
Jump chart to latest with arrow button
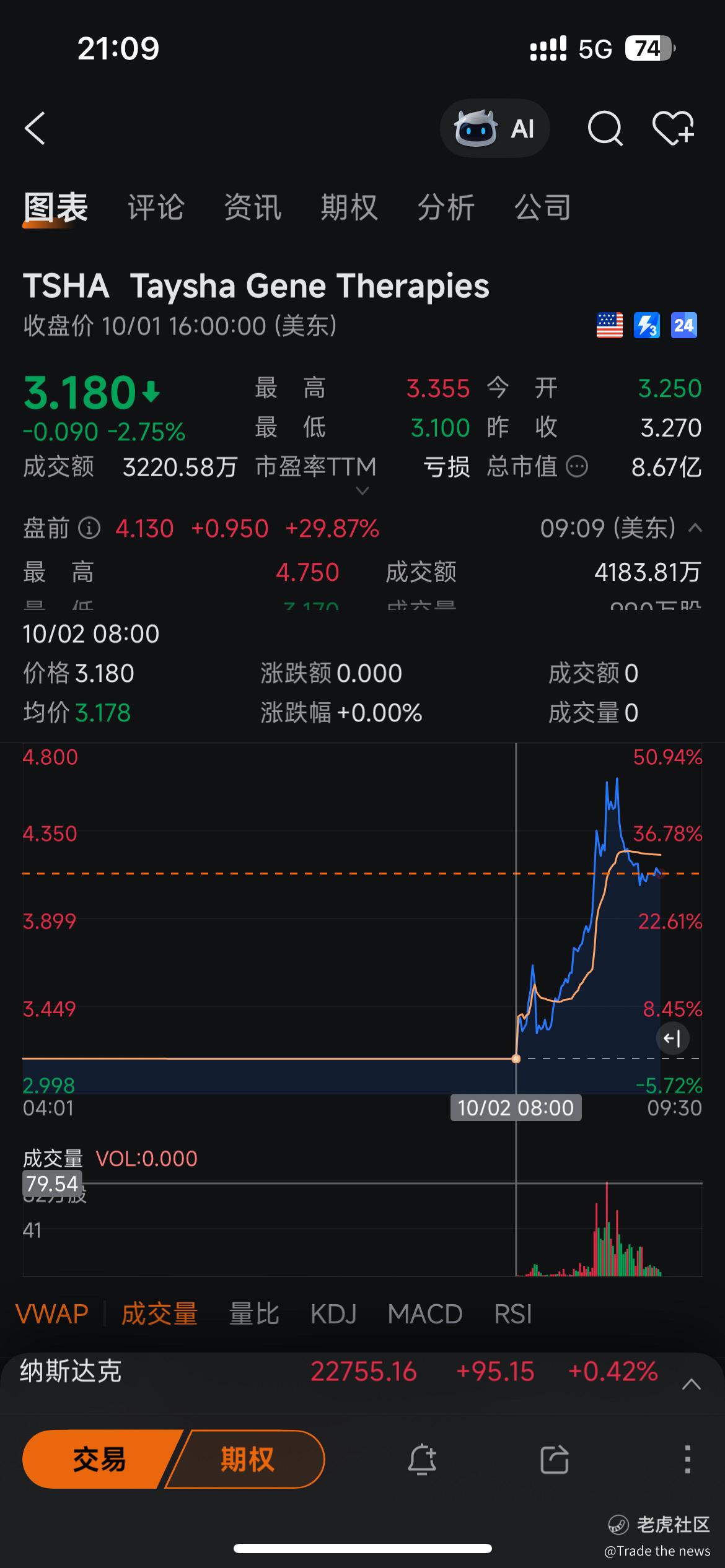click(x=672, y=1038)
